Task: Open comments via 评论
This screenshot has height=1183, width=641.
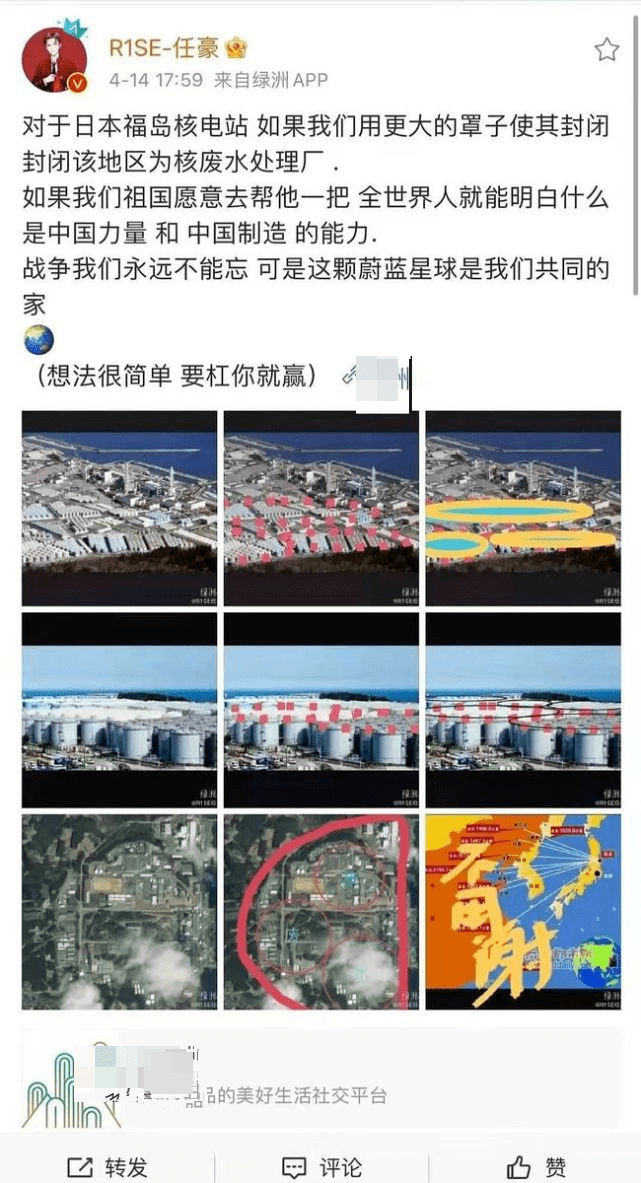Action: coord(321,1166)
